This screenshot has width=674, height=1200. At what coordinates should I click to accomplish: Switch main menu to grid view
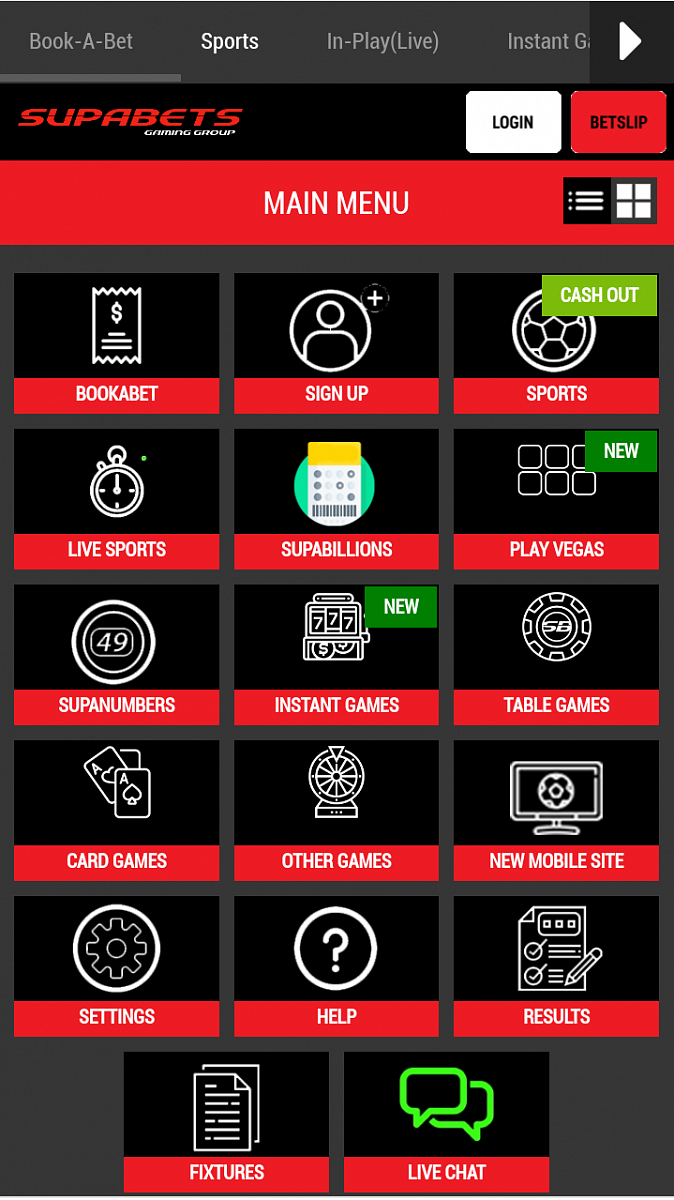[x=634, y=201]
